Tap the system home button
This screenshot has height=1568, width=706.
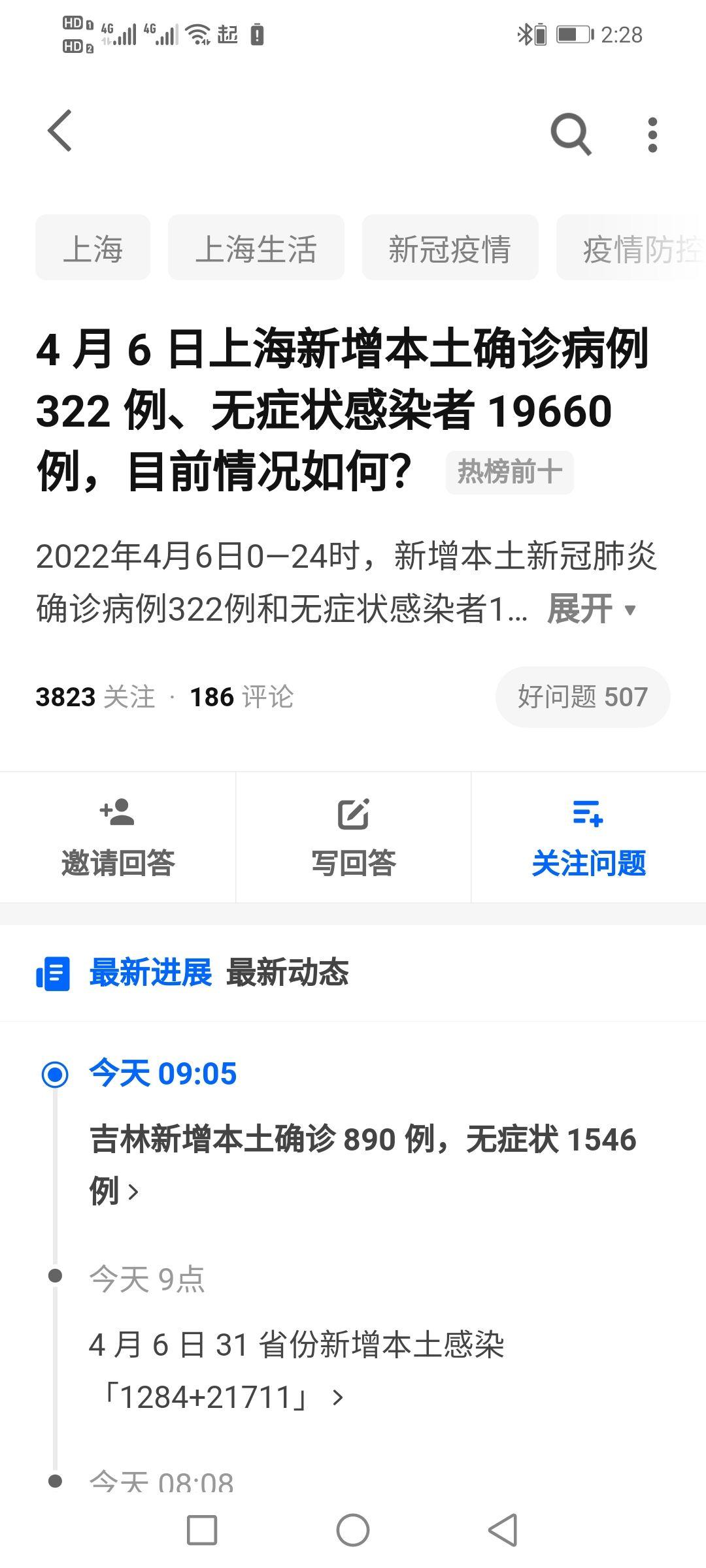353,1530
